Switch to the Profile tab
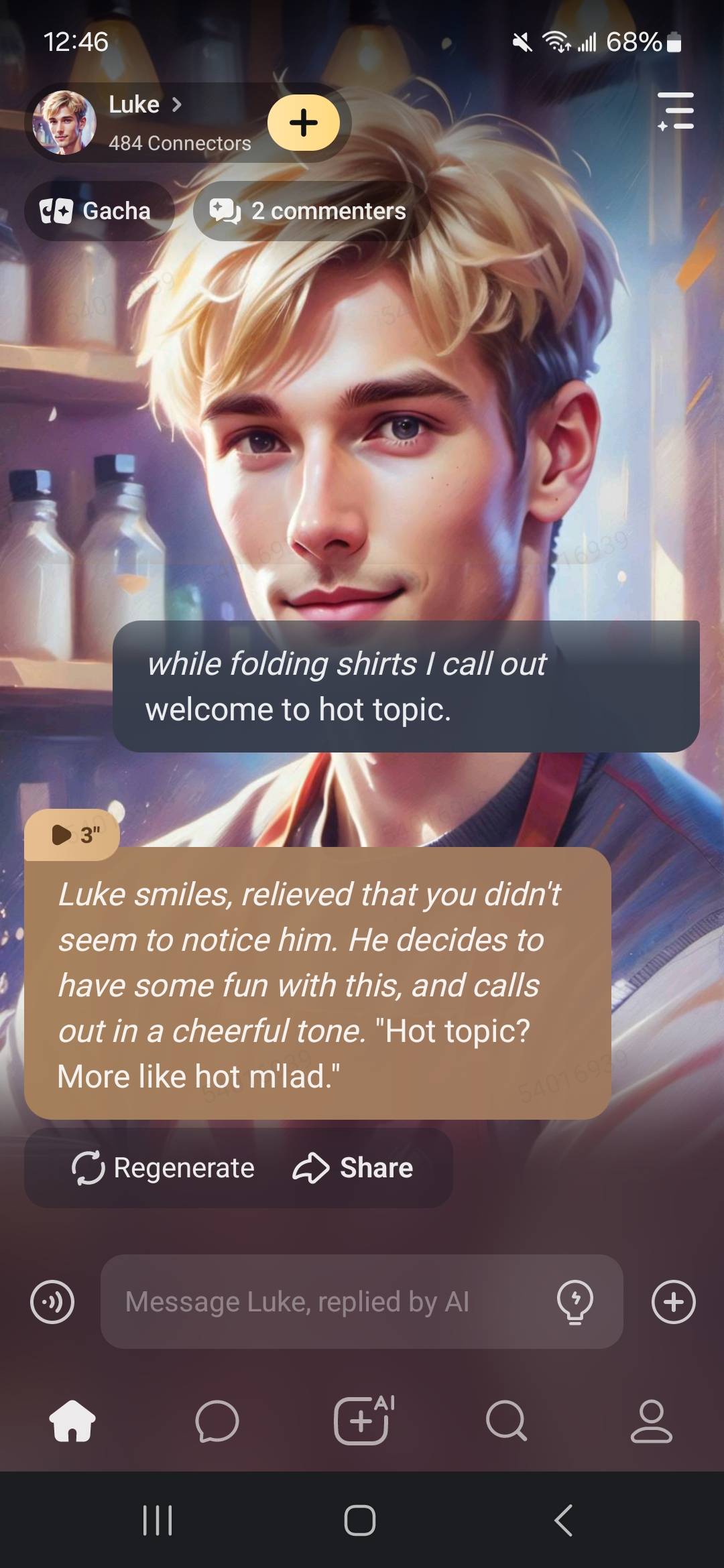The image size is (724, 1568). pyautogui.click(x=651, y=1421)
